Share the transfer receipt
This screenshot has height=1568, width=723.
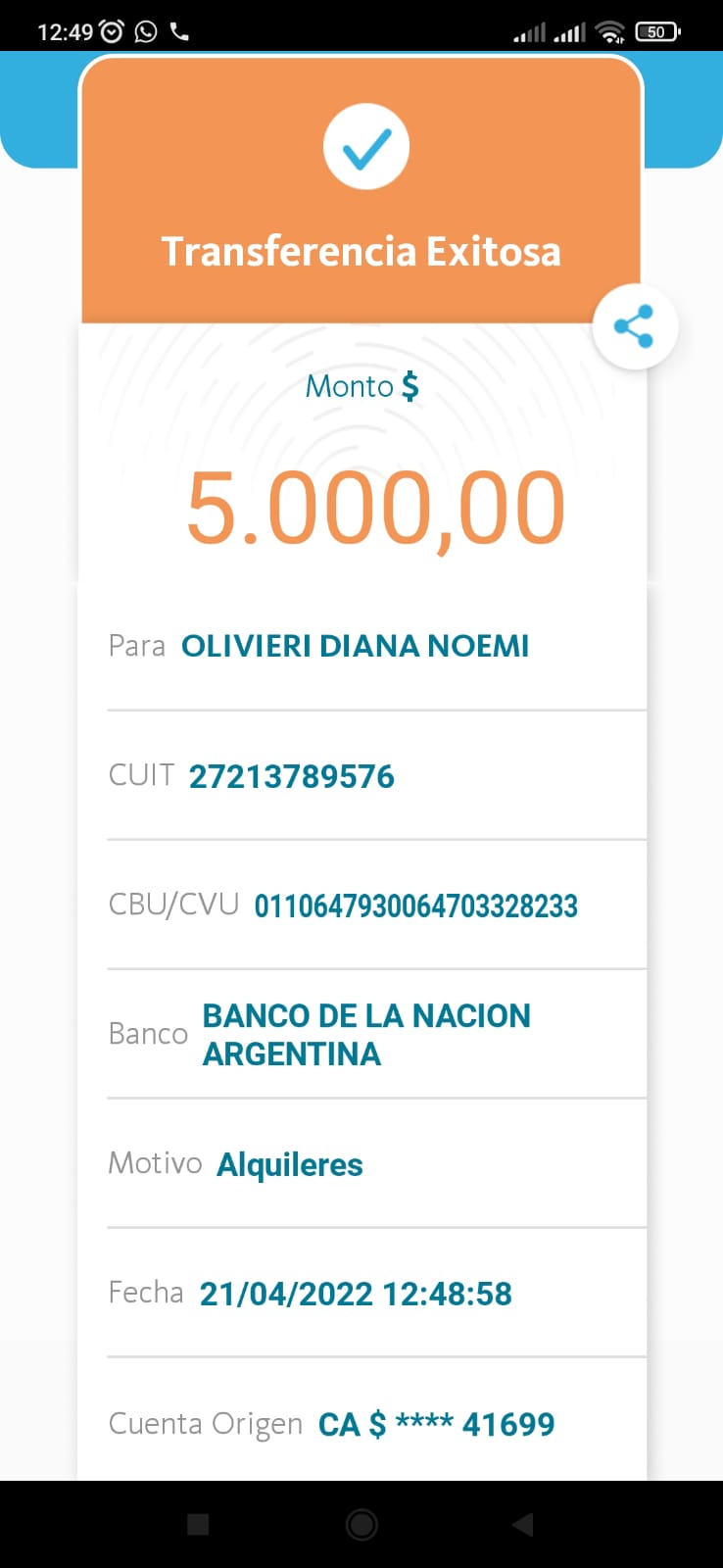(x=634, y=326)
